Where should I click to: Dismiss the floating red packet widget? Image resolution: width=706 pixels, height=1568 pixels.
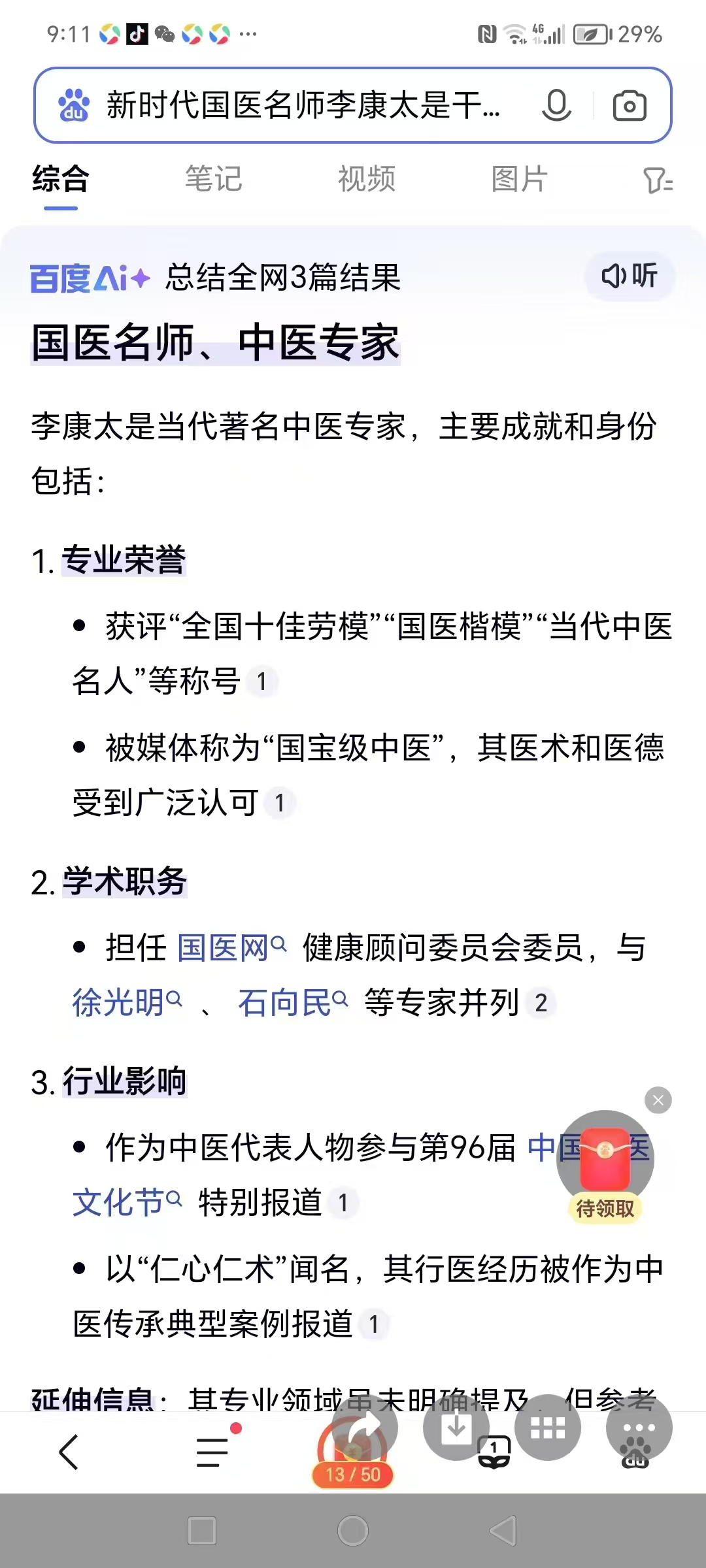pos(658,1101)
